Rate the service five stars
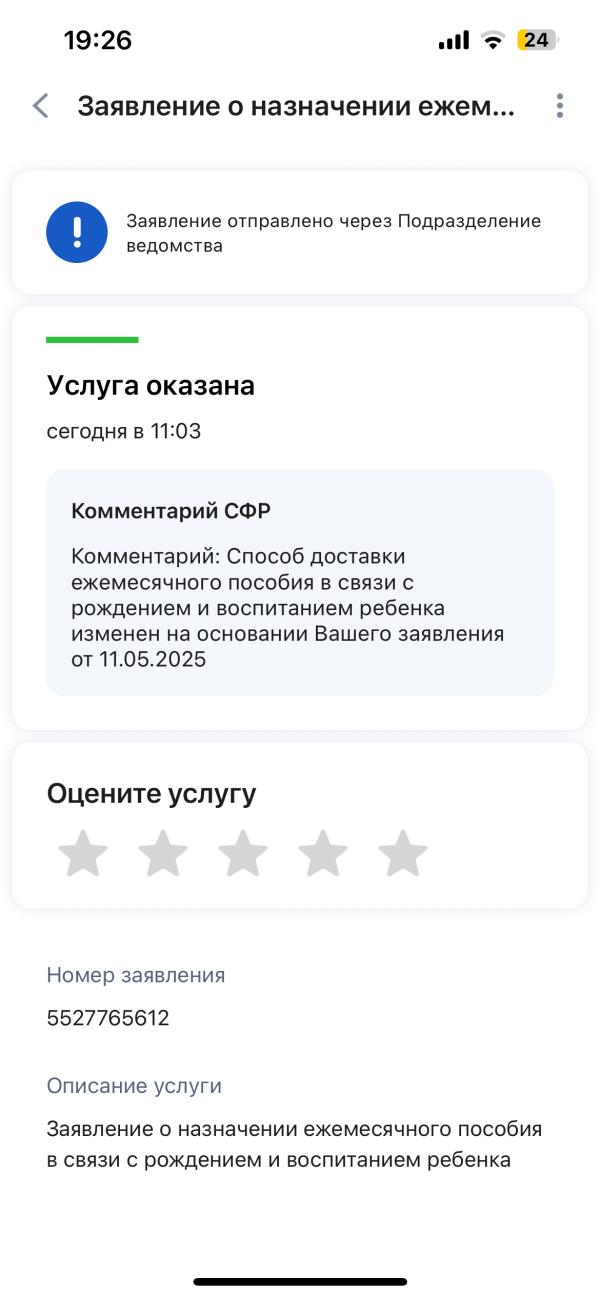This screenshot has height=1297, width=600. [x=402, y=854]
